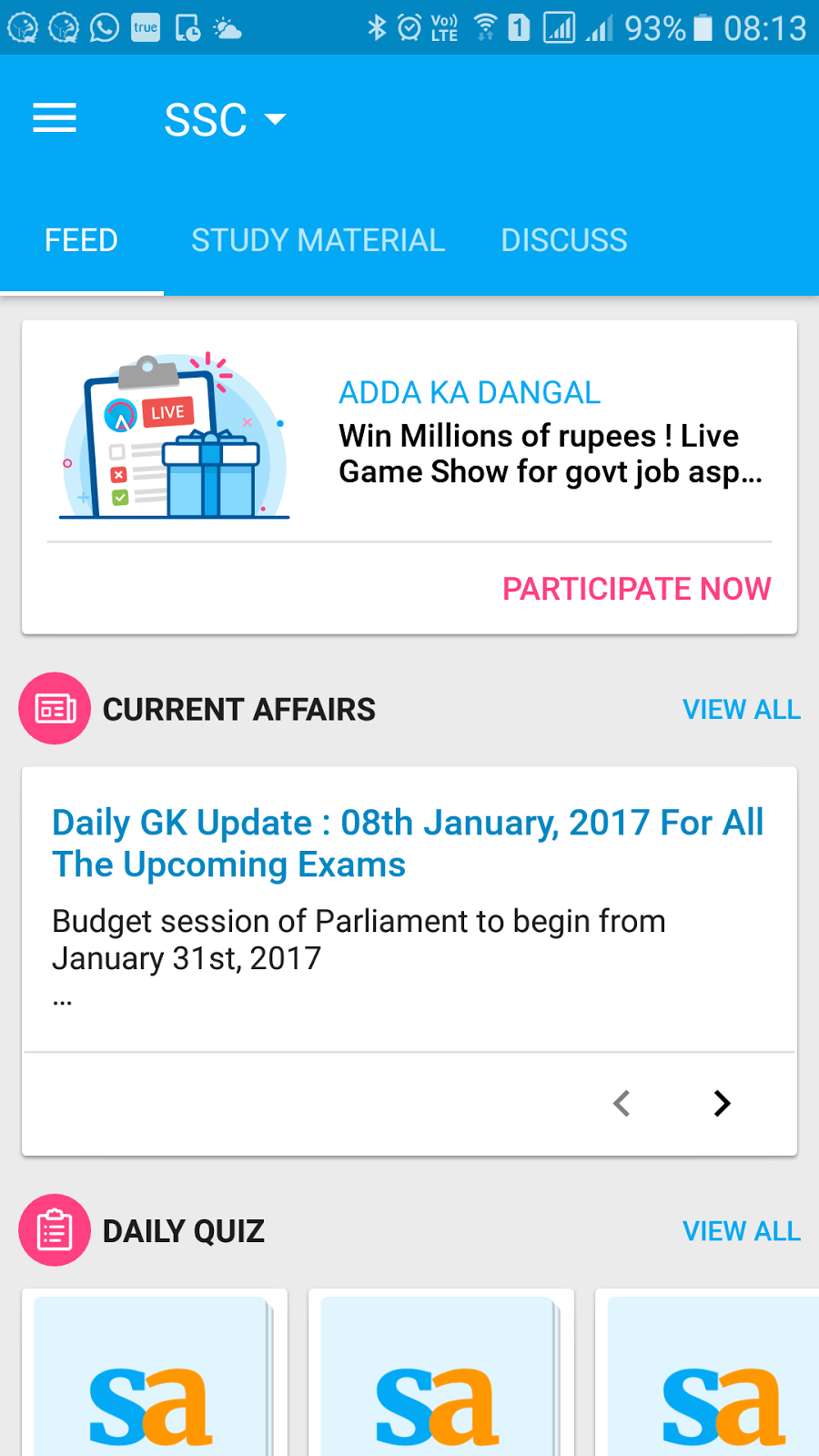Image resolution: width=819 pixels, height=1456 pixels.
Task: Go to next current affairs card
Action: tap(722, 1103)
